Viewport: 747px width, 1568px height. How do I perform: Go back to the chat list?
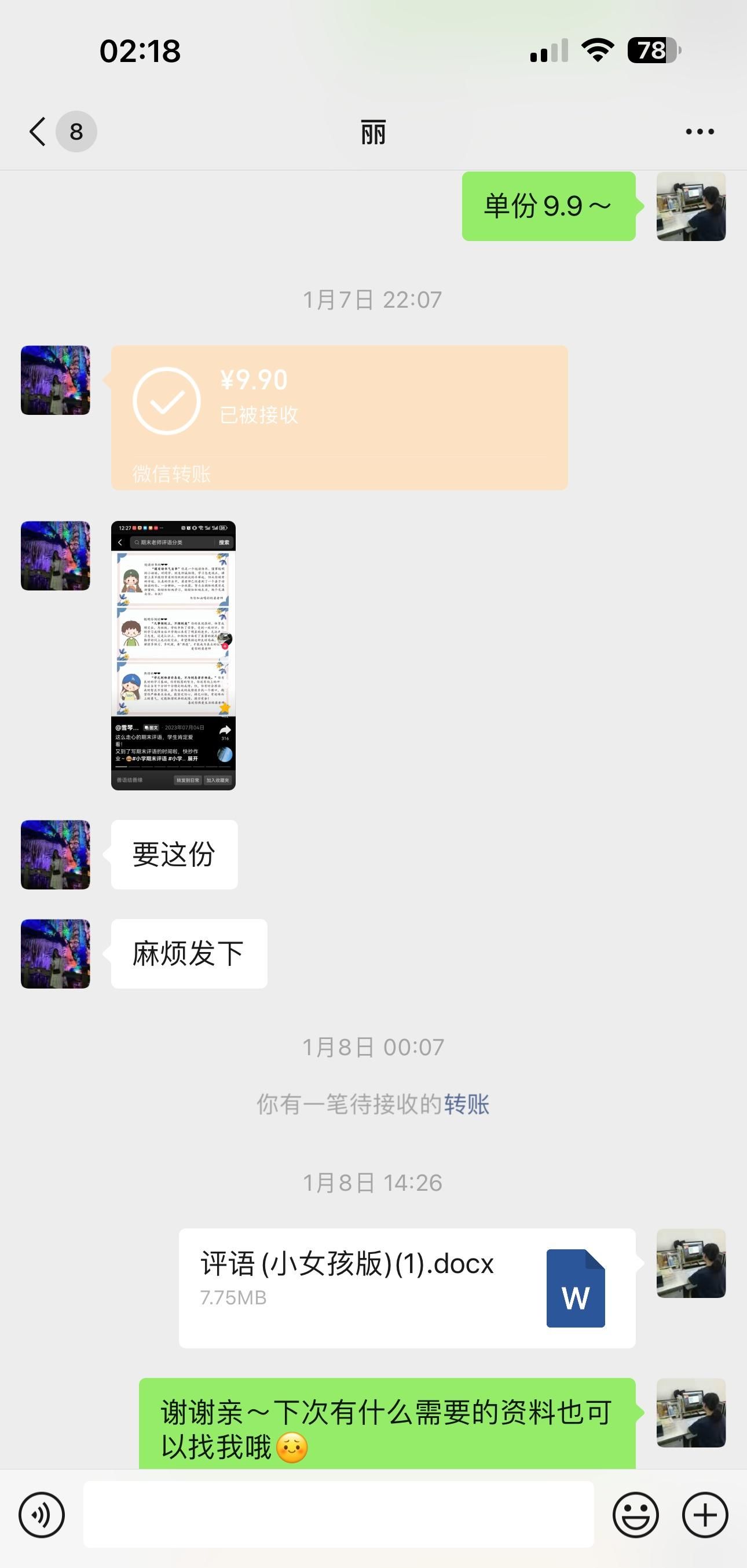39,132
